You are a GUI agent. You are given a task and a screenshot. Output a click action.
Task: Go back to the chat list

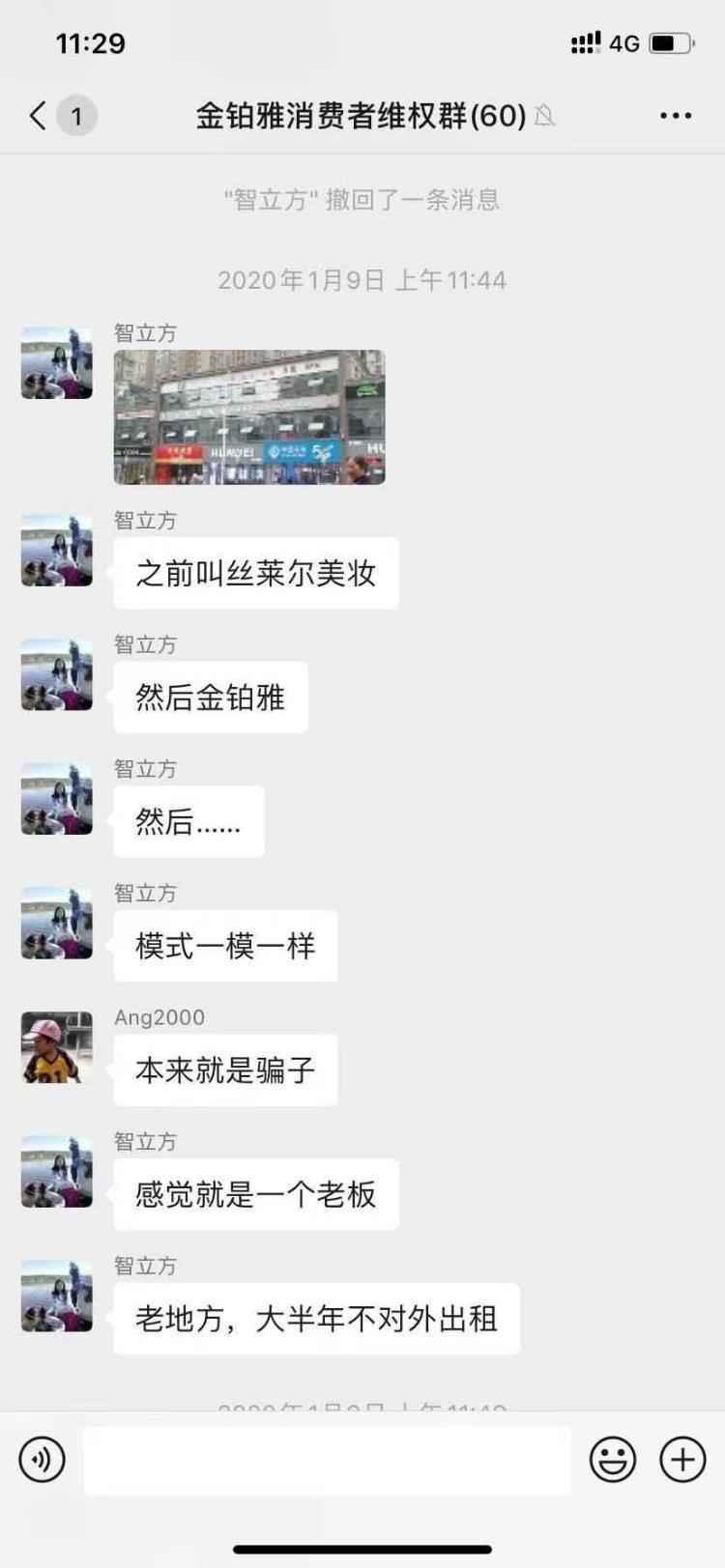[x=39, y=116]
